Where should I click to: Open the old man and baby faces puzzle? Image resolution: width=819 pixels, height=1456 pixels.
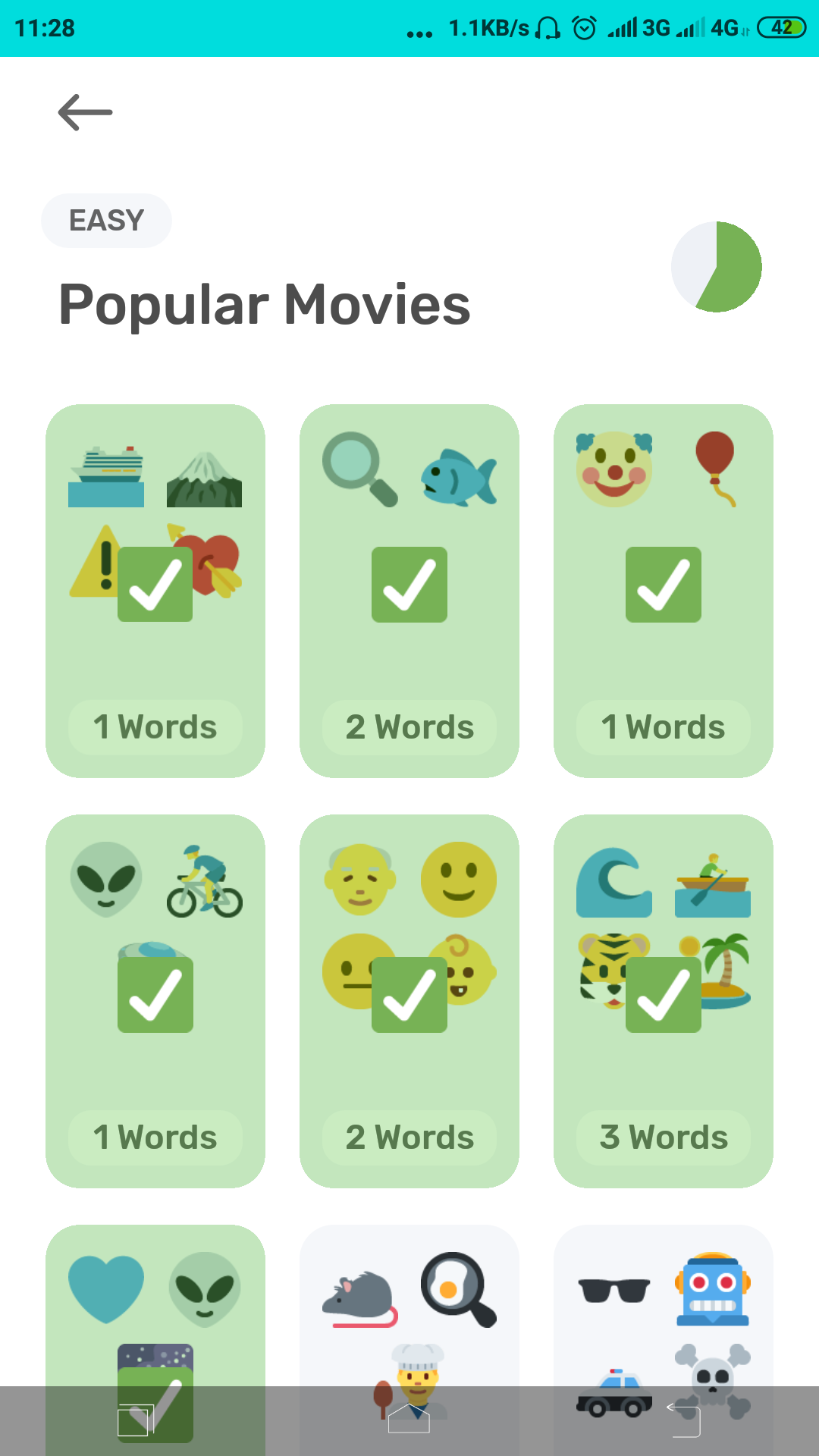(x=409, y=1000)
